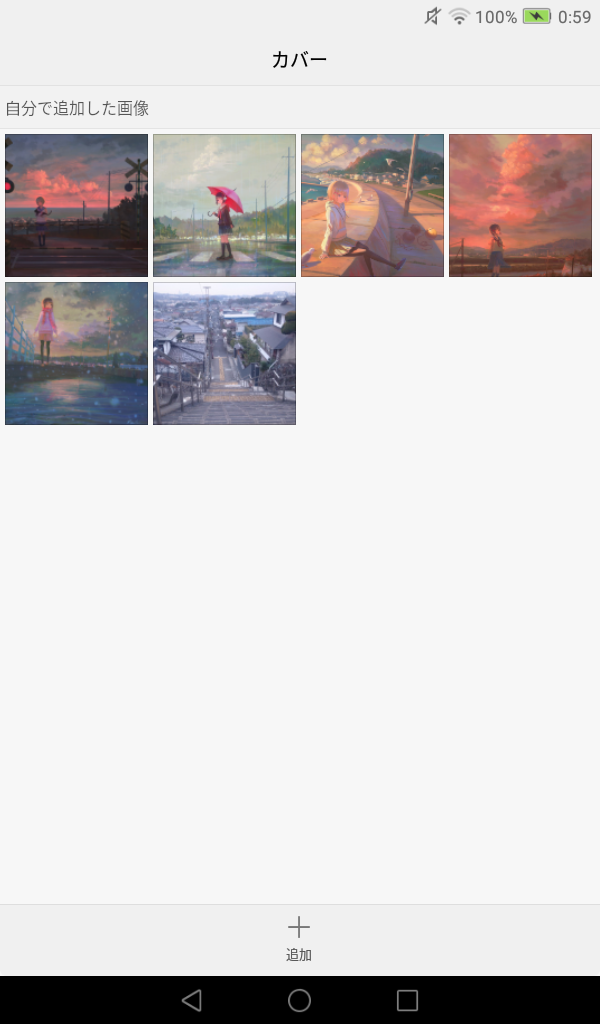
Task: Select the railroad crossing sunset cover image
Action: pos(76,205)
